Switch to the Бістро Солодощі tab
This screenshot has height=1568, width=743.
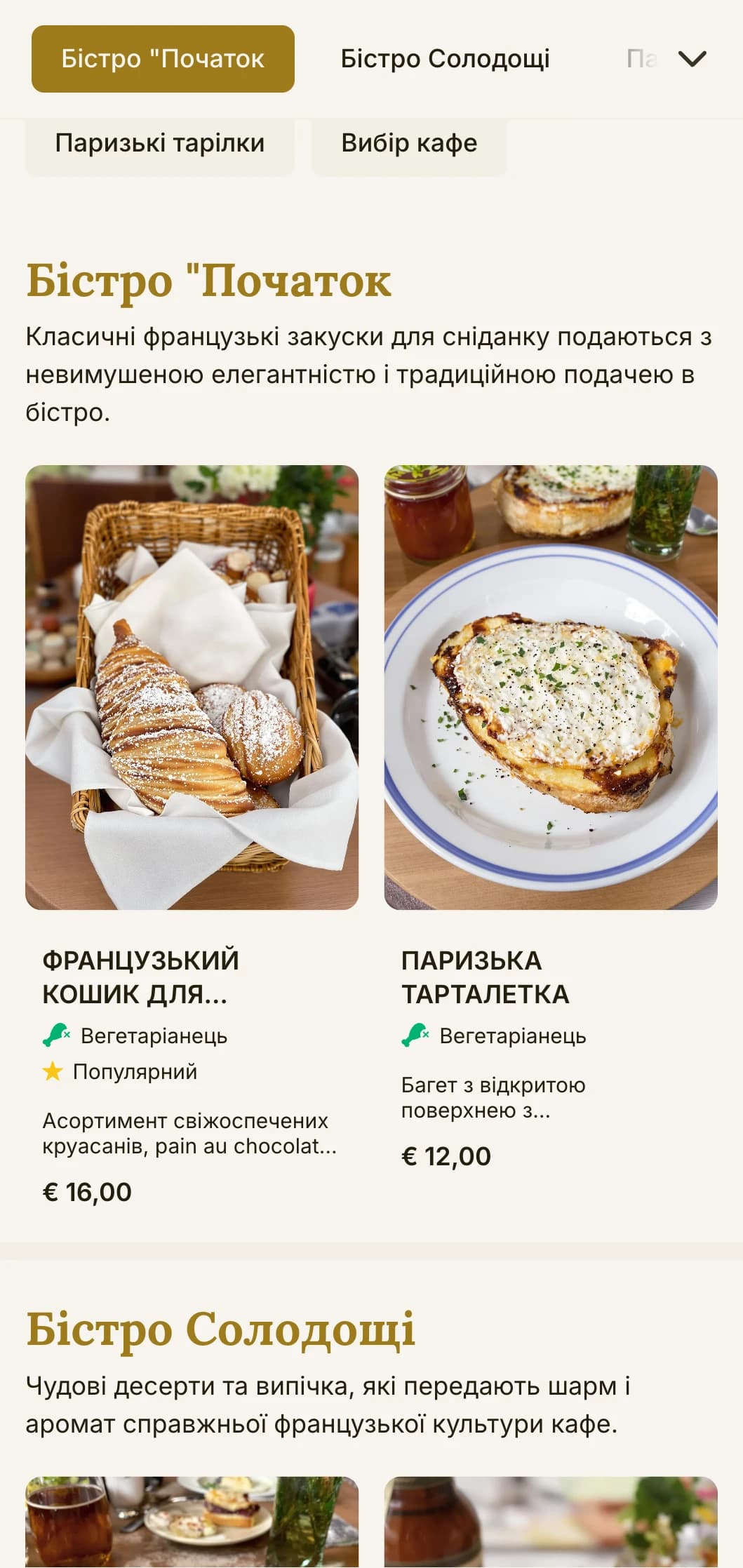pyautogui.click(x=445, y=59)
